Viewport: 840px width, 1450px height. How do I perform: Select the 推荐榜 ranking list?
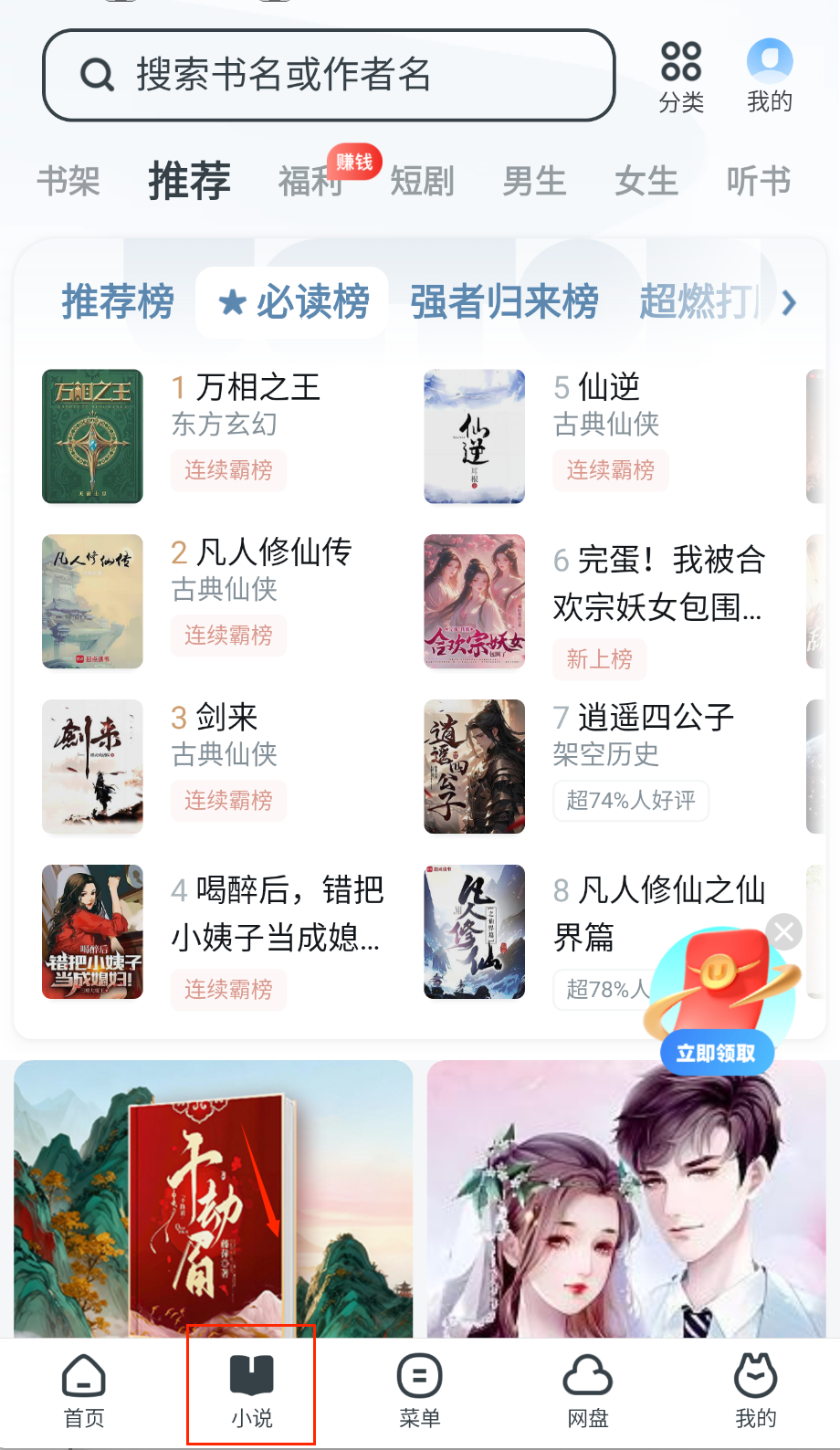tap(118, 301)
